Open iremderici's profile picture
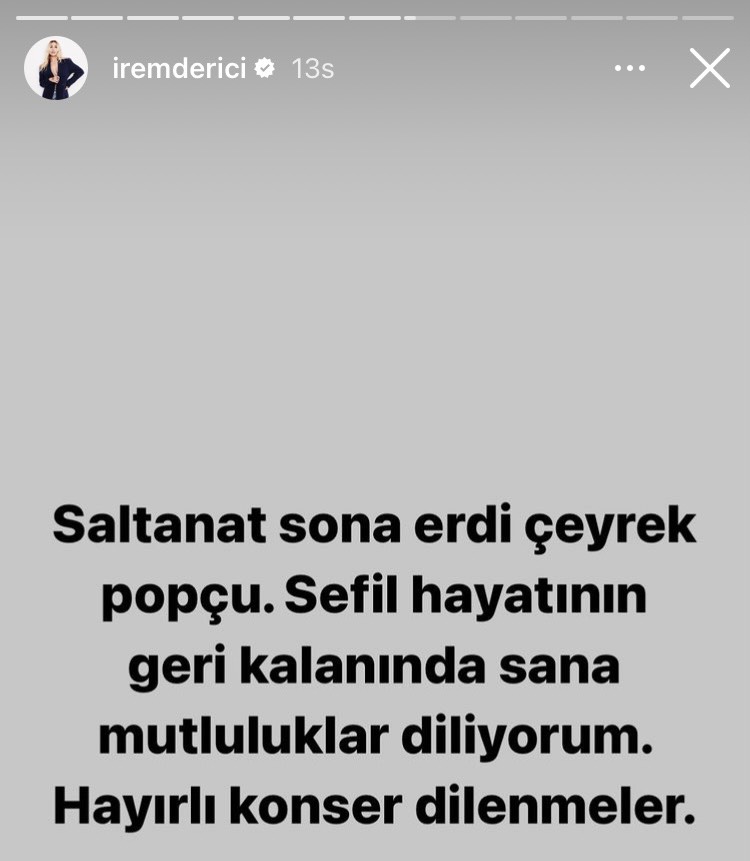 click(56, 68)
